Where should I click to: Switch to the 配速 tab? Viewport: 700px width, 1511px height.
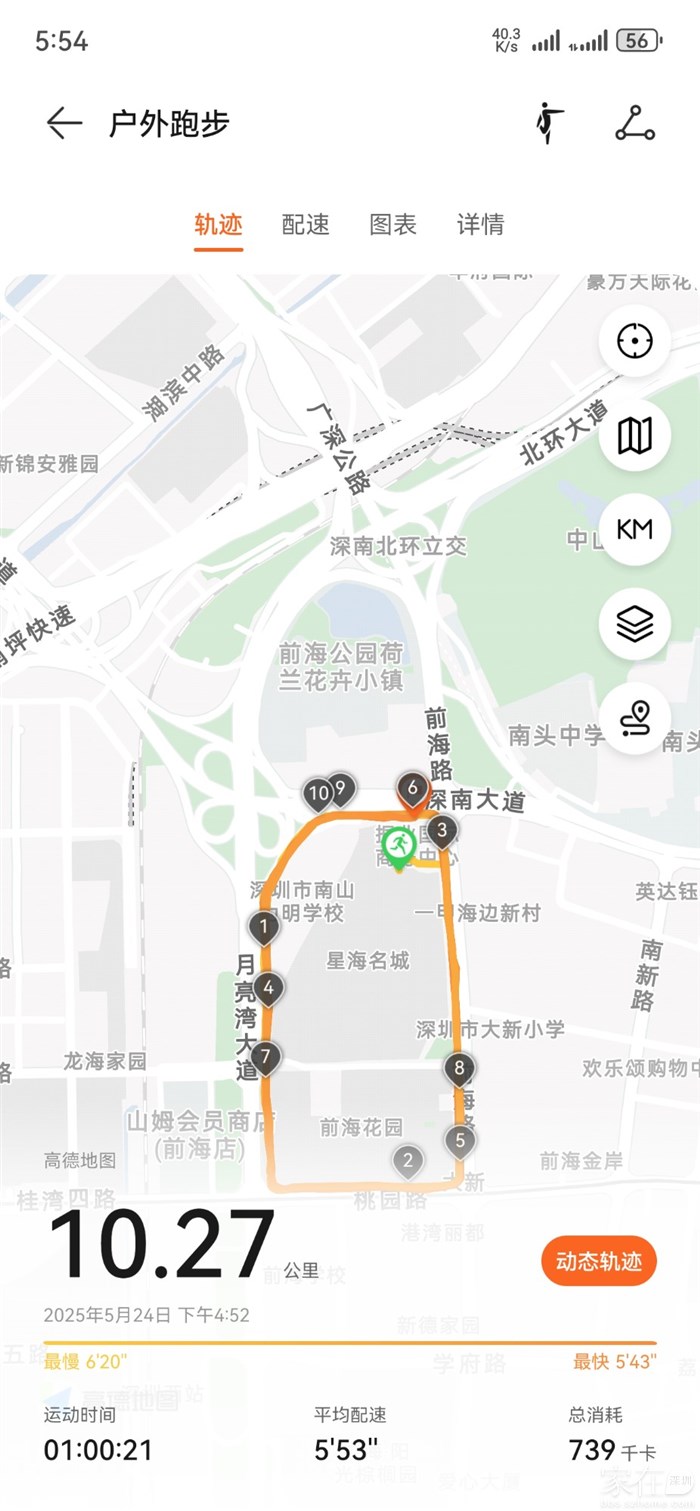(x=305, y=225)
